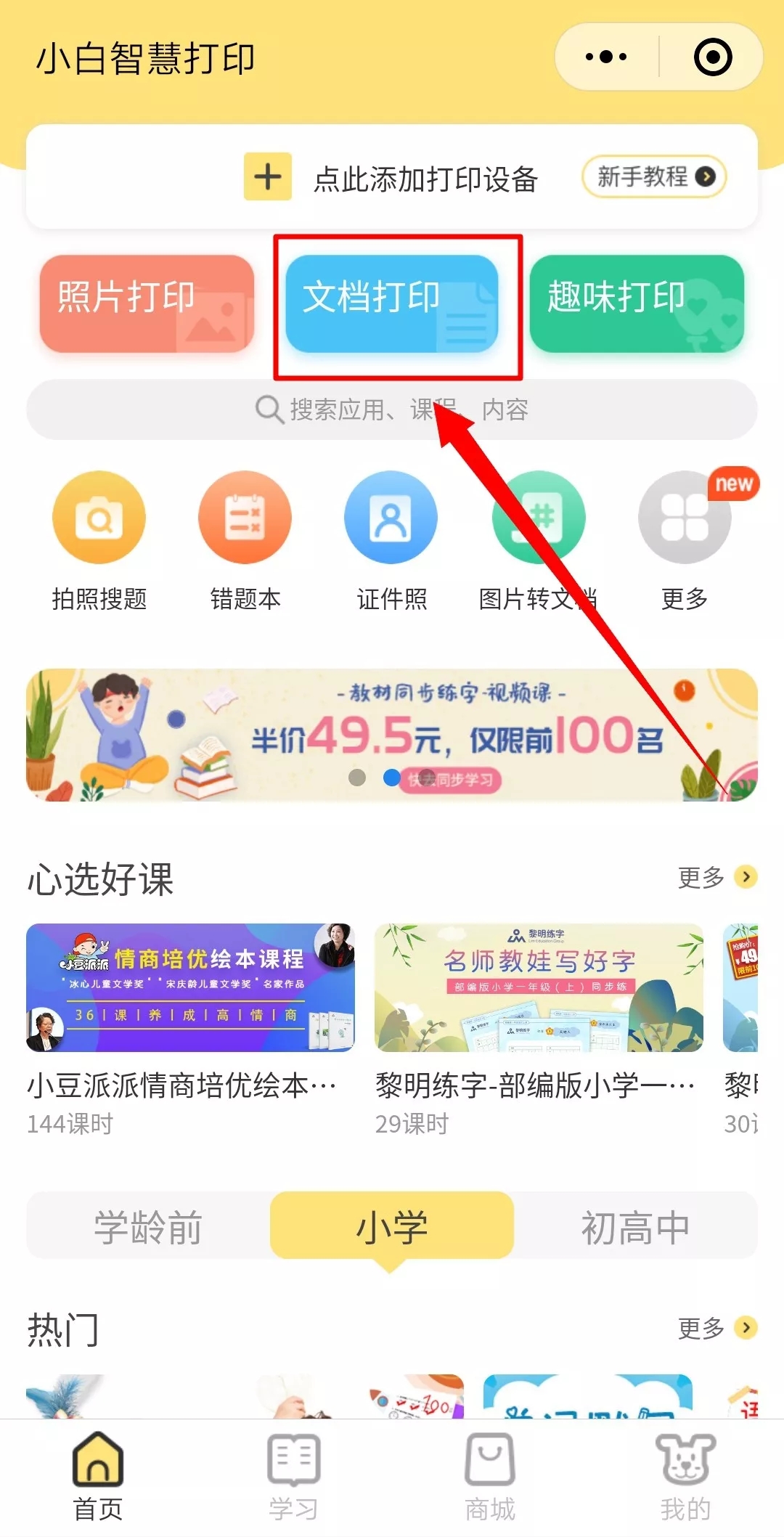This screenshot has width=784, height=1537.
Task: Open the 更多 apps grid icon
Action: (x=684, y=518)
